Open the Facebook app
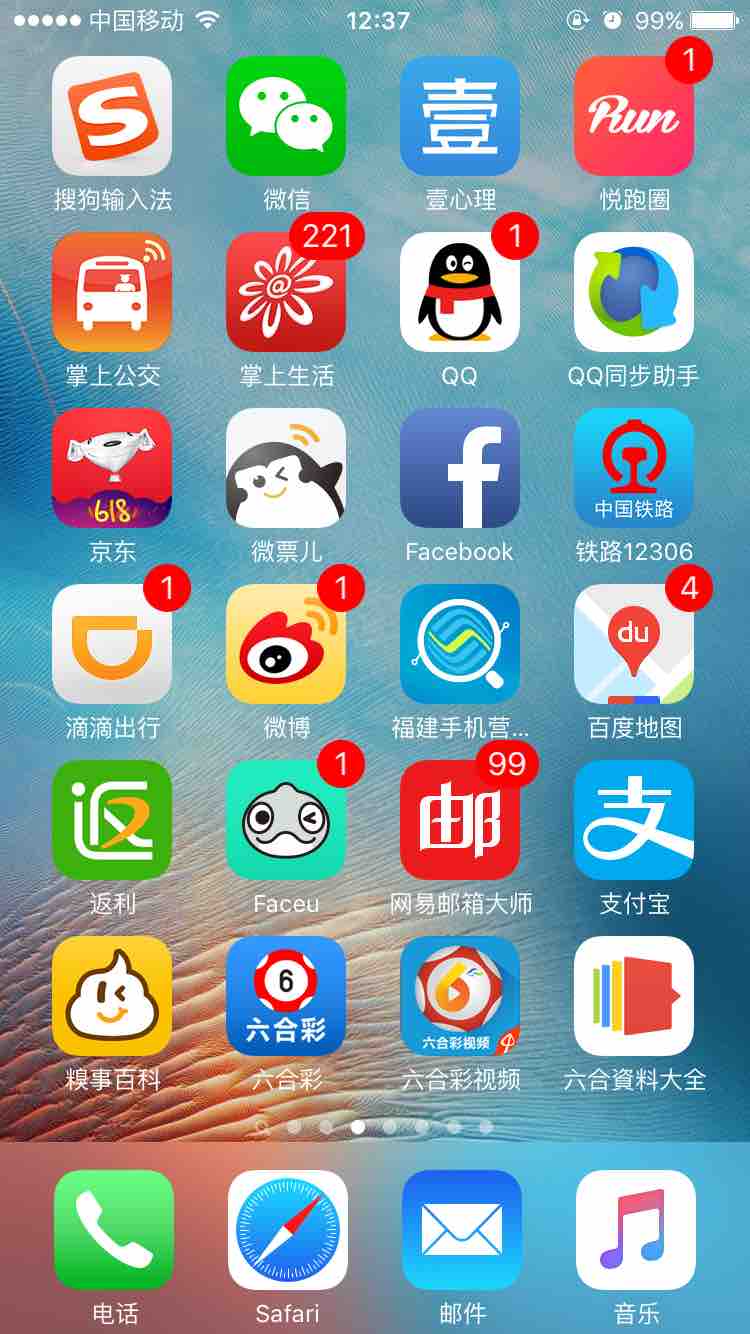Viewport: 750px width, 1334px height. 460,468
